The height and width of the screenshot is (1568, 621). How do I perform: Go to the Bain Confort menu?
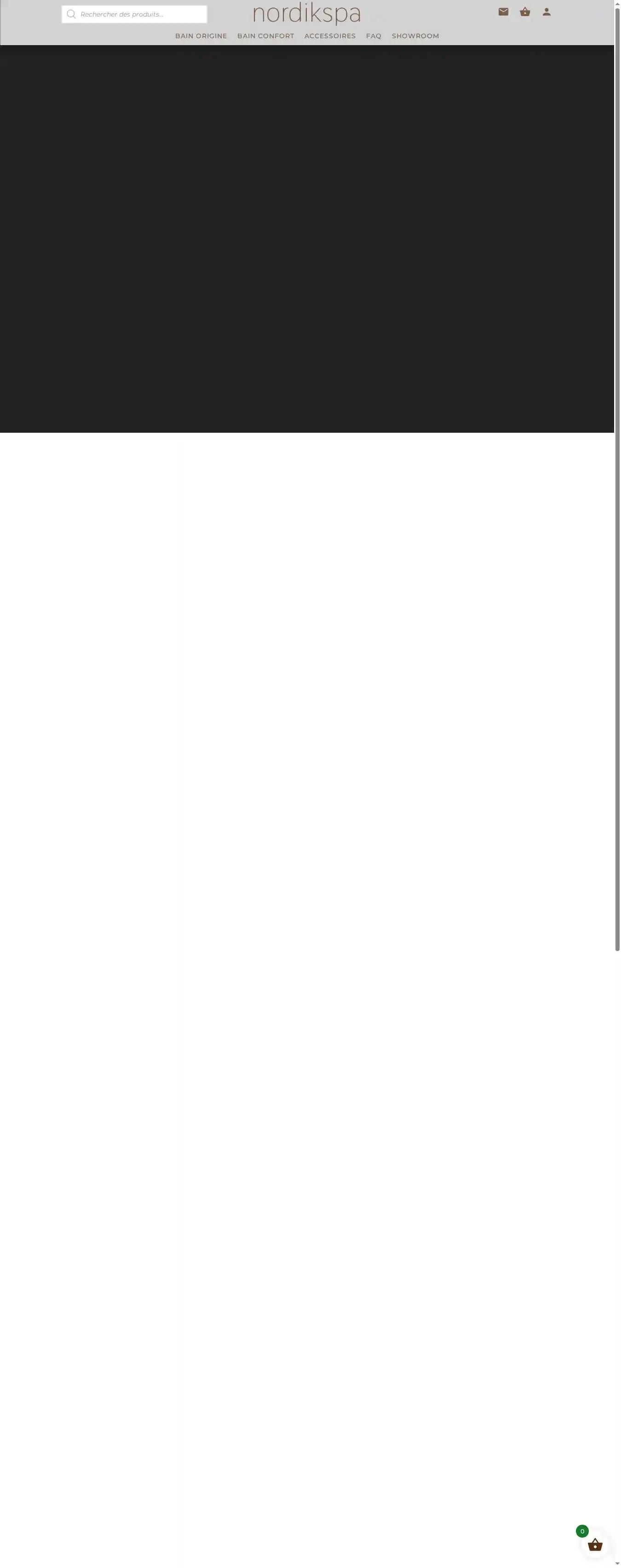pos(265,36)
